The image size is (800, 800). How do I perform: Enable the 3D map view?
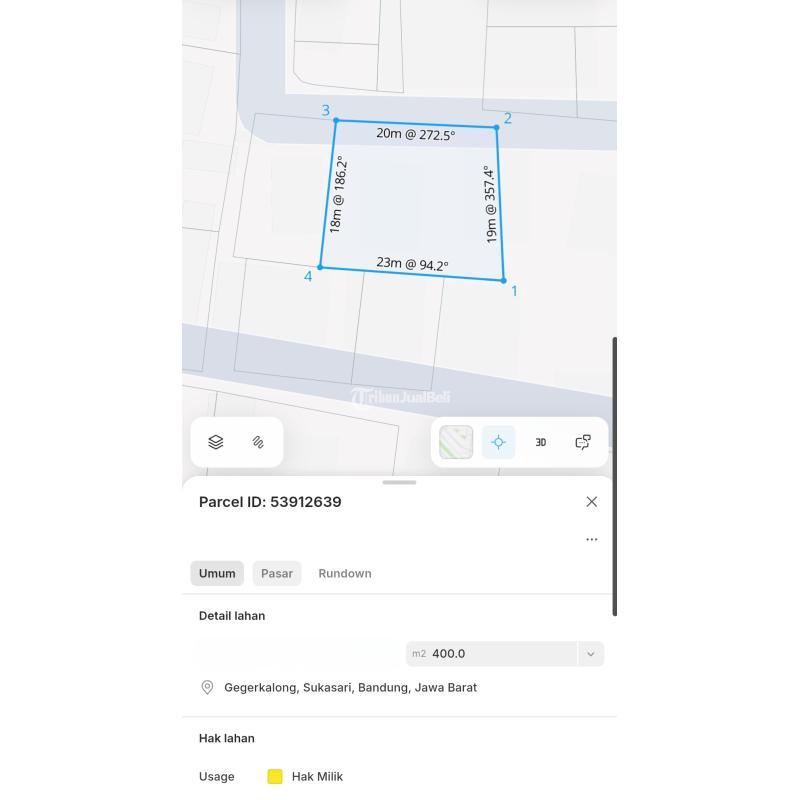[x=541, y=442]
